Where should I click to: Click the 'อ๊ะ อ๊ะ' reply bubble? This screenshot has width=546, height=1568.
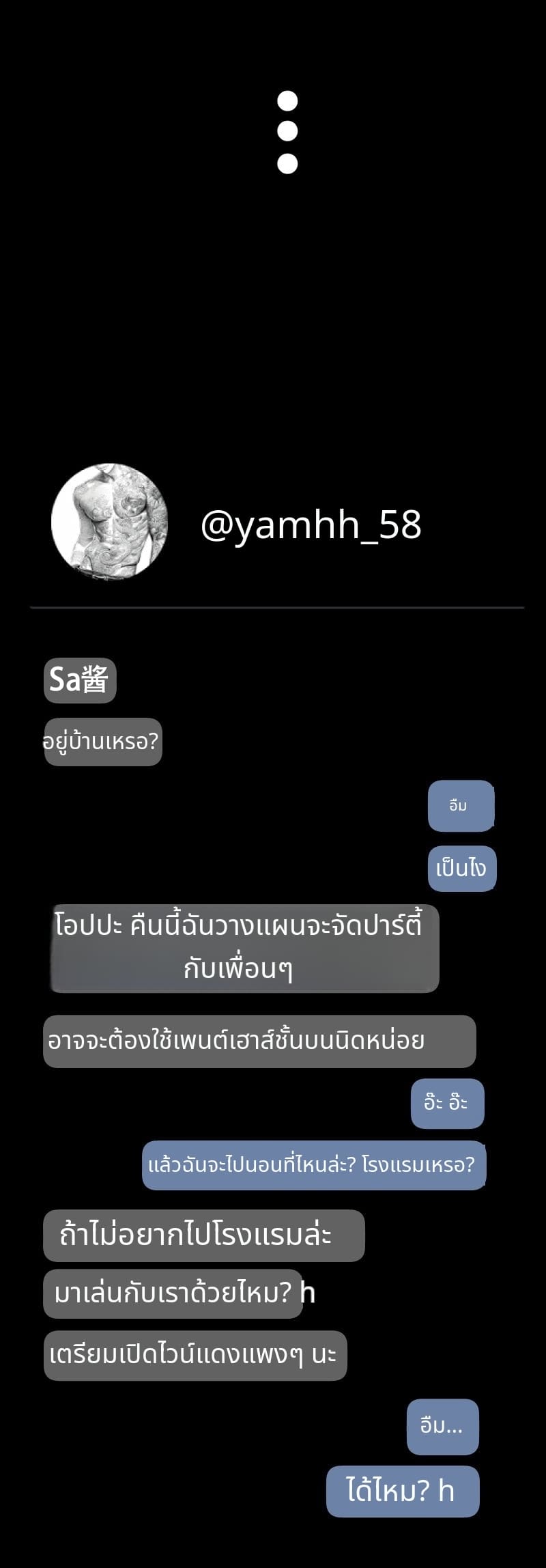pyautogui.click(x=448, y=1104)
